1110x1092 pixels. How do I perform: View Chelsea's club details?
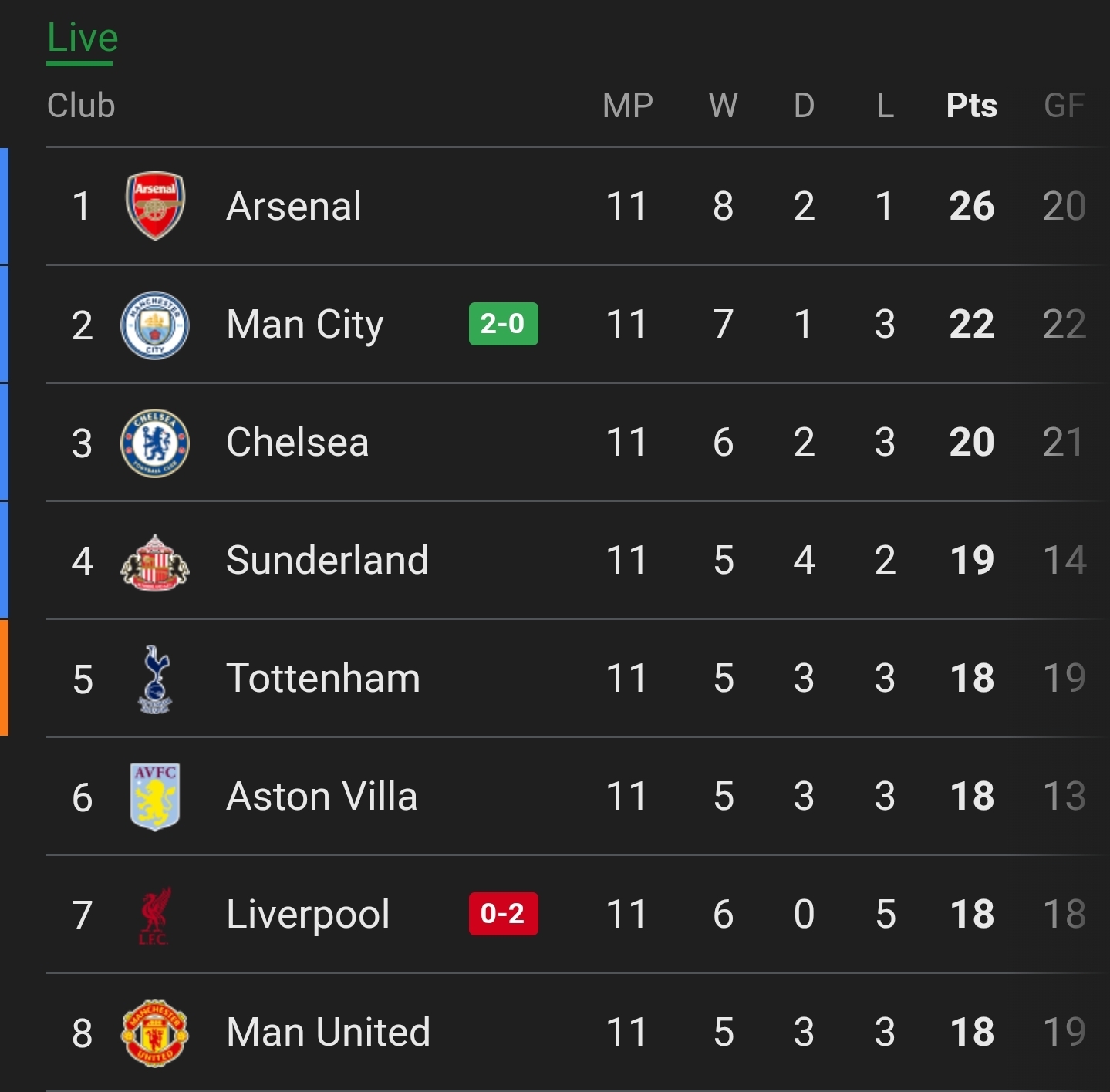[x=297, y=443]
